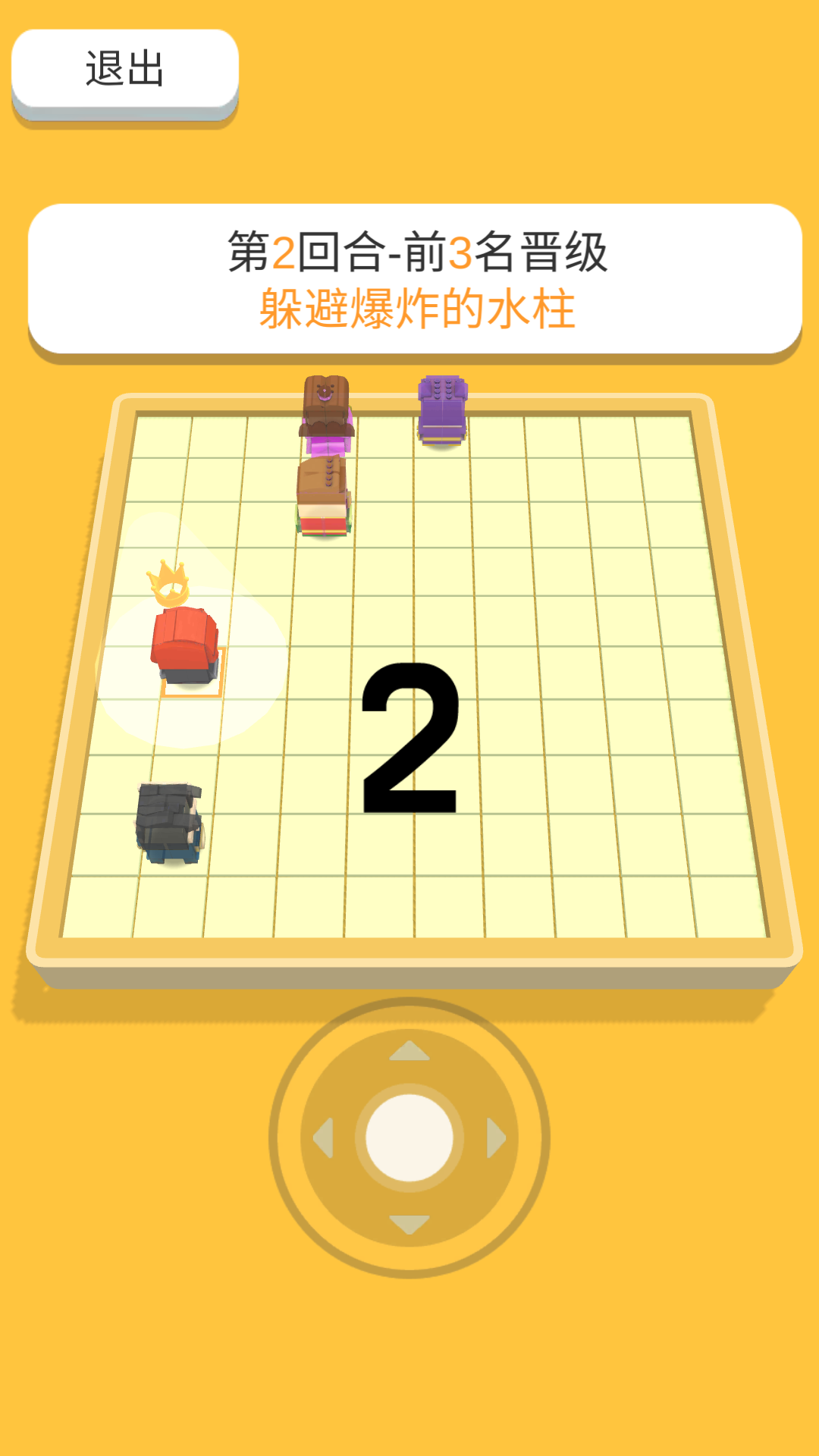819x1456 pixels.
Task: Tap the joystick's right arrow
Action: (495, 1137)
